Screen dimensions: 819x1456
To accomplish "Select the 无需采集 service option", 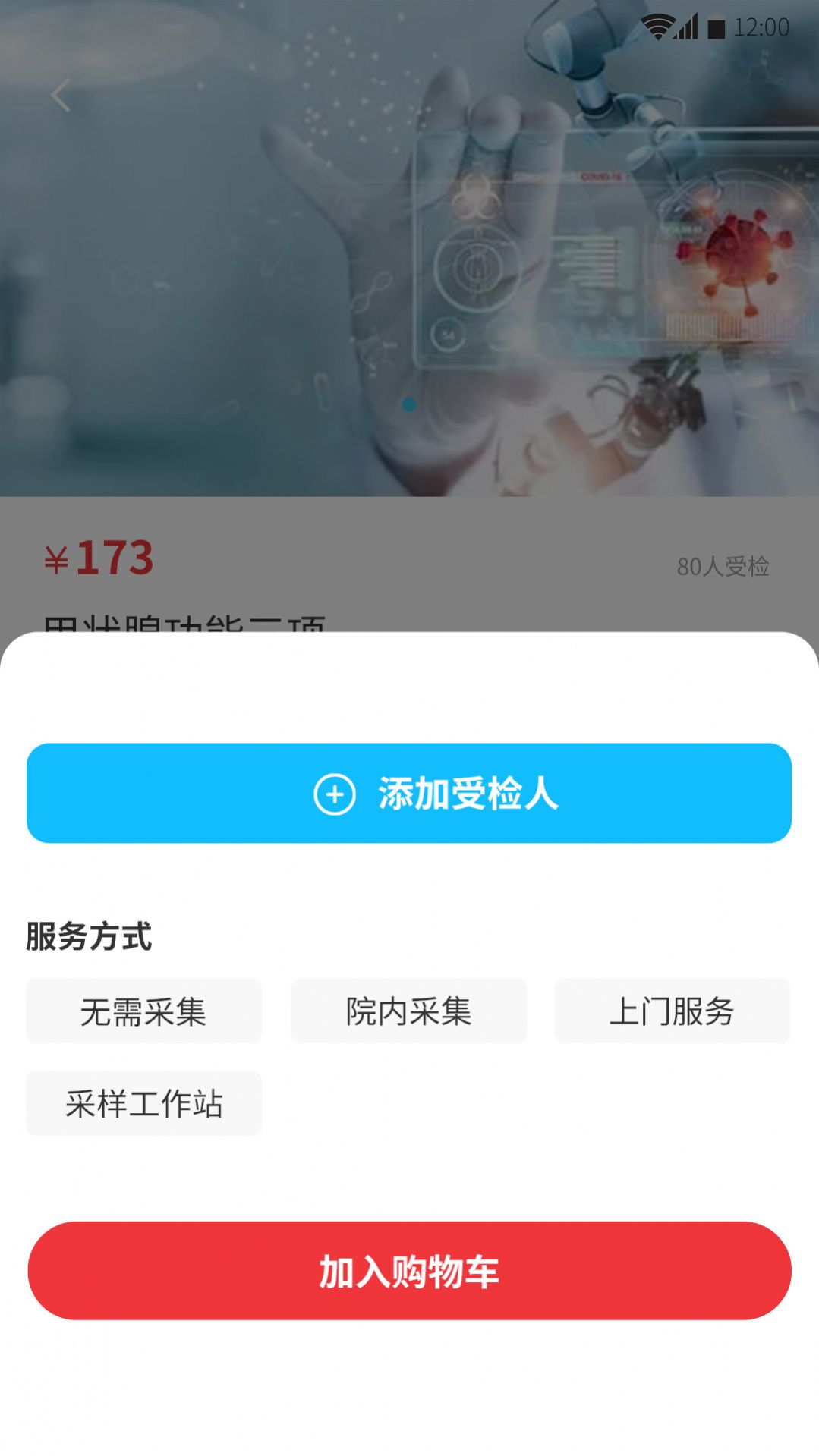I will click(x=144, y=1011).
